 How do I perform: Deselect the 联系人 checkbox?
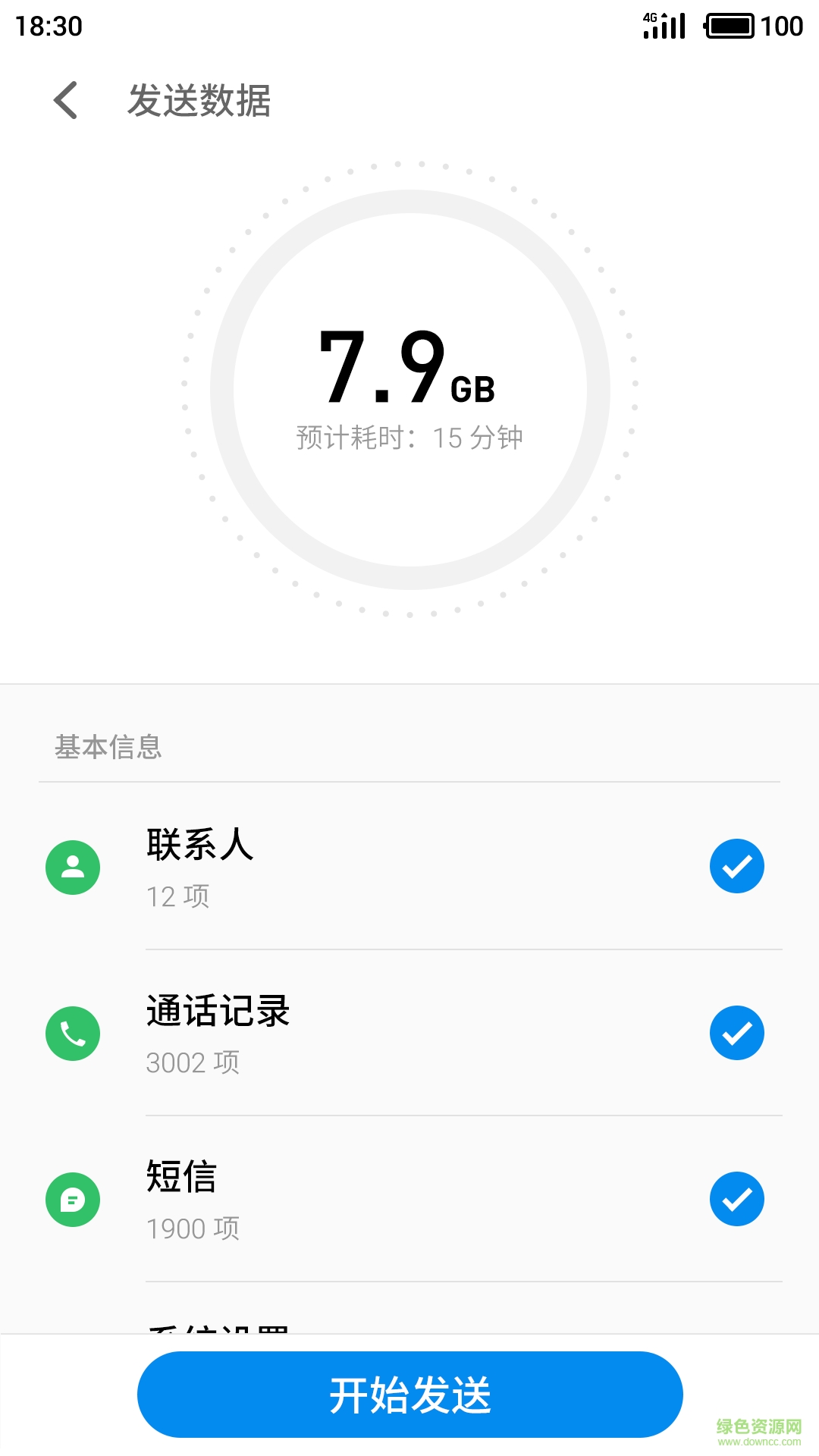[736, 867]
